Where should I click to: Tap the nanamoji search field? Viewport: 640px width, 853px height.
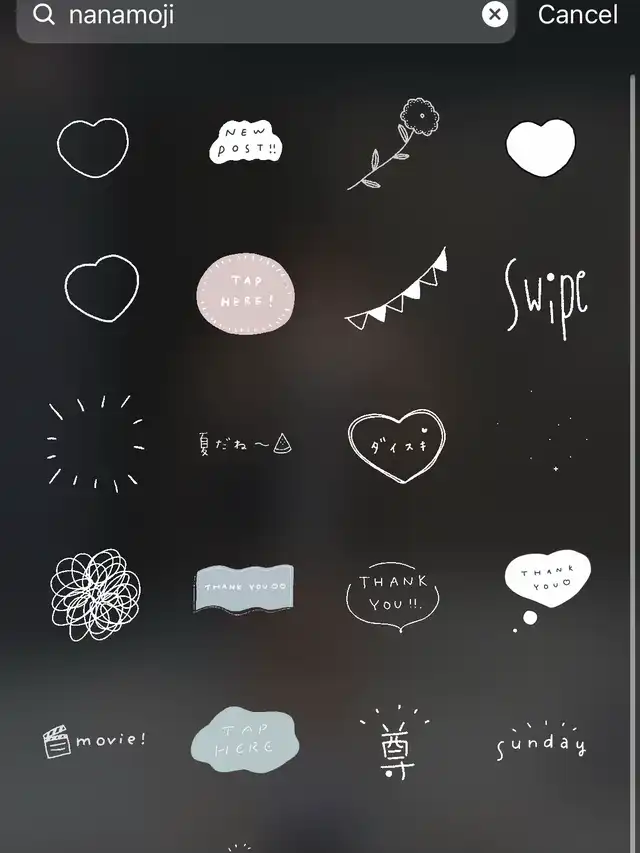coord(266,17)
